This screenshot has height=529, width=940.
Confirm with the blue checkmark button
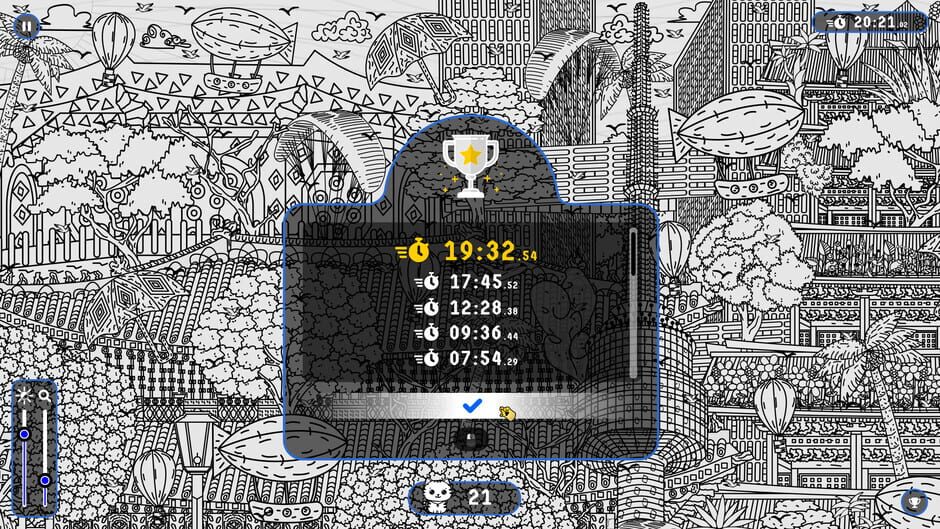[x=472, y=406]
